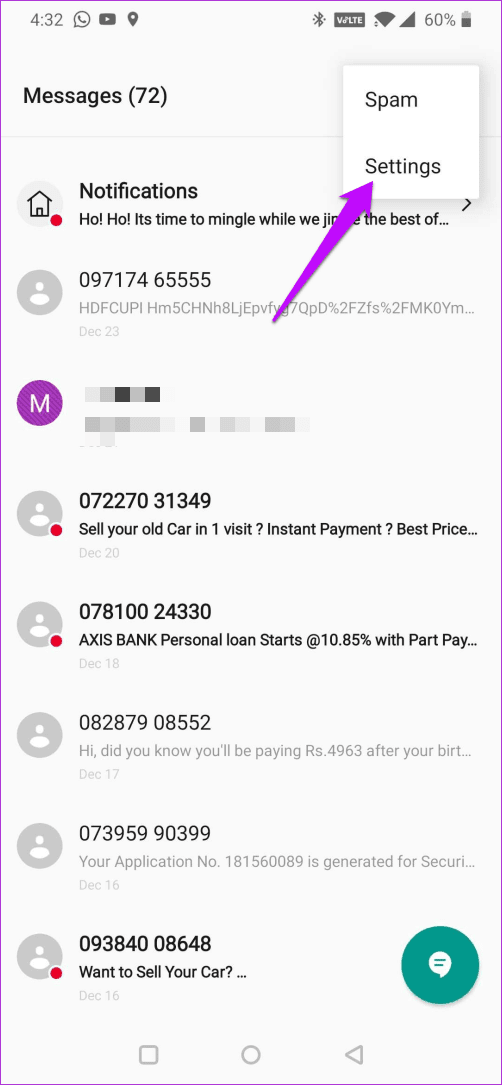Viewport: 502px width, 1085px height.
Task: Open message from 073959 90399
Action: [x=251, y=857]
